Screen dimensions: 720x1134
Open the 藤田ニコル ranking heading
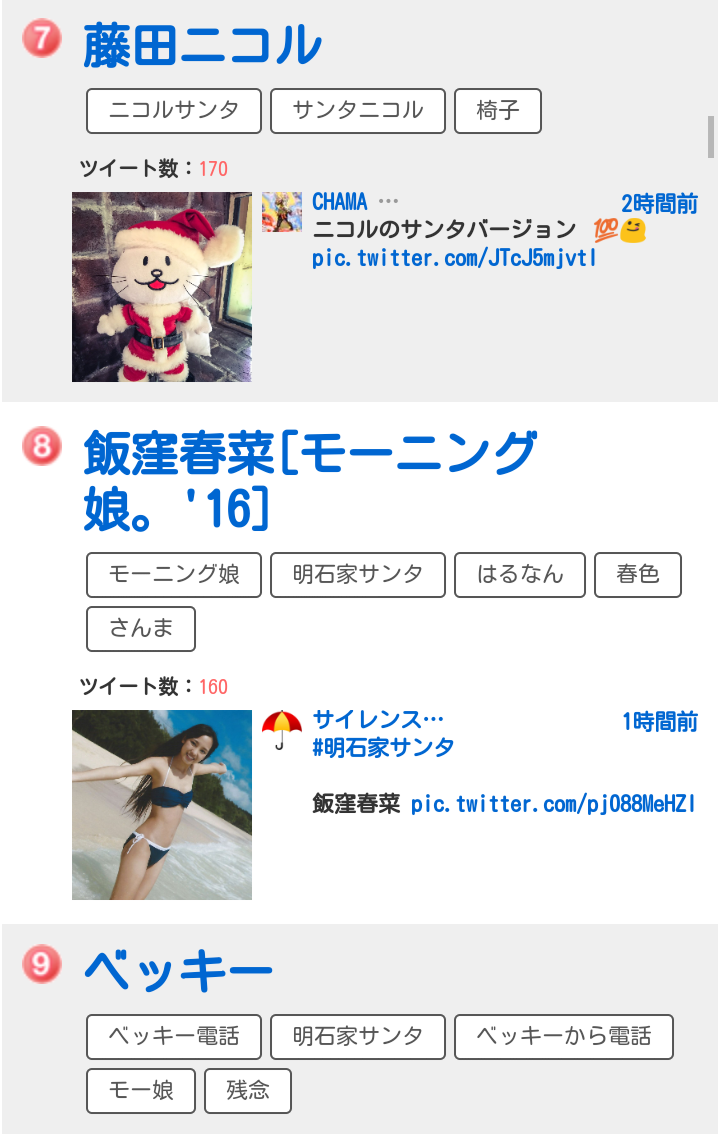coord(203,46)
